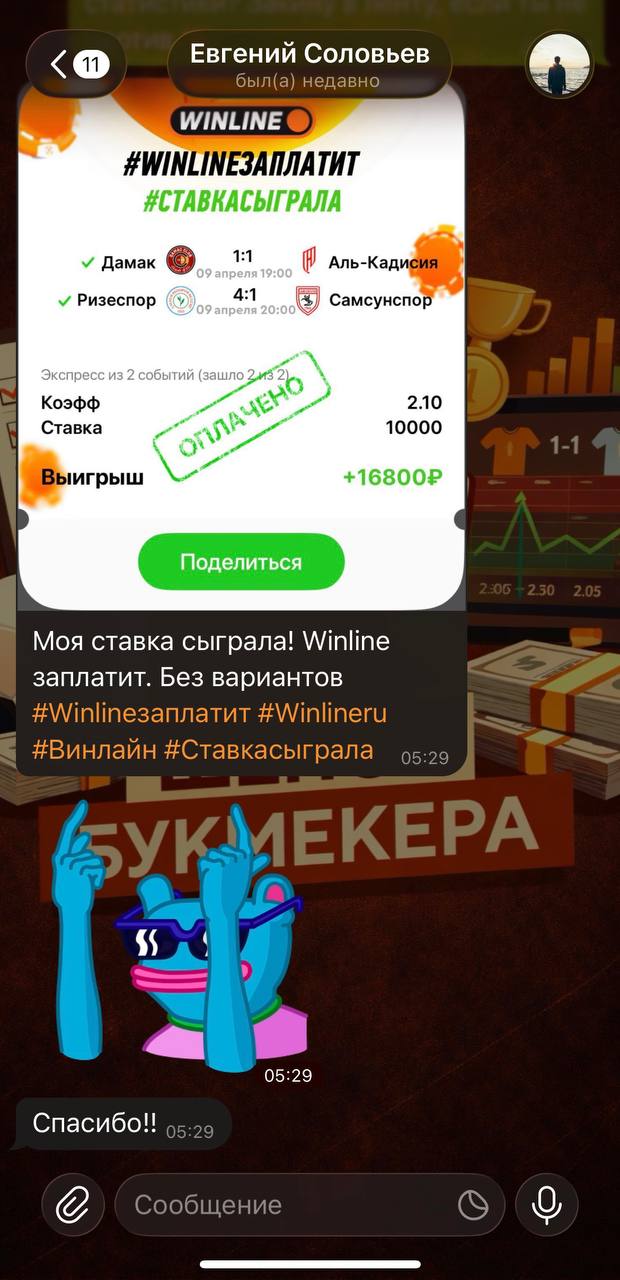The image size is (620, 1280).
Task: Attach a file with the paperclip
Action: pyautogui.click(x=71, y=1206)
